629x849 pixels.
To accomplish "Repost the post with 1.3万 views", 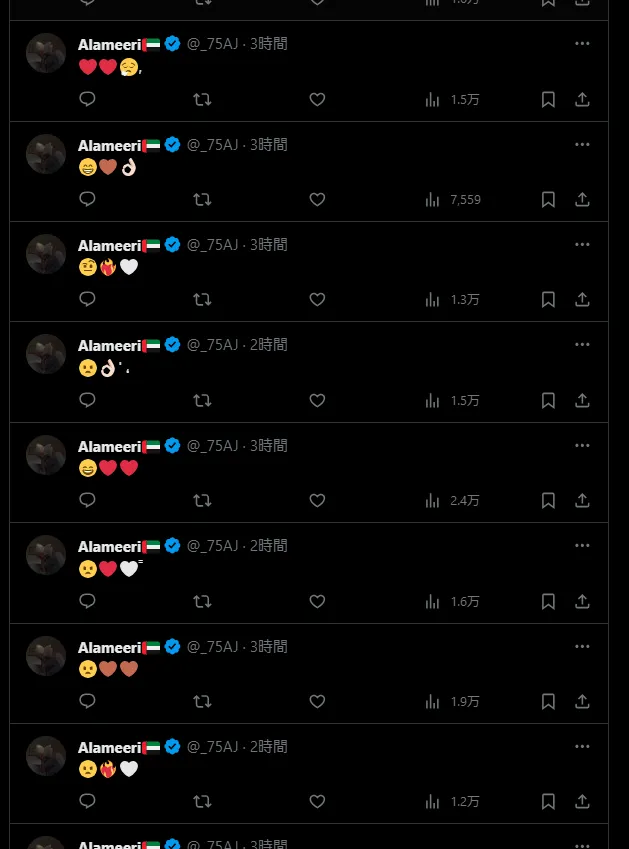I will click(x=202, y=299).
